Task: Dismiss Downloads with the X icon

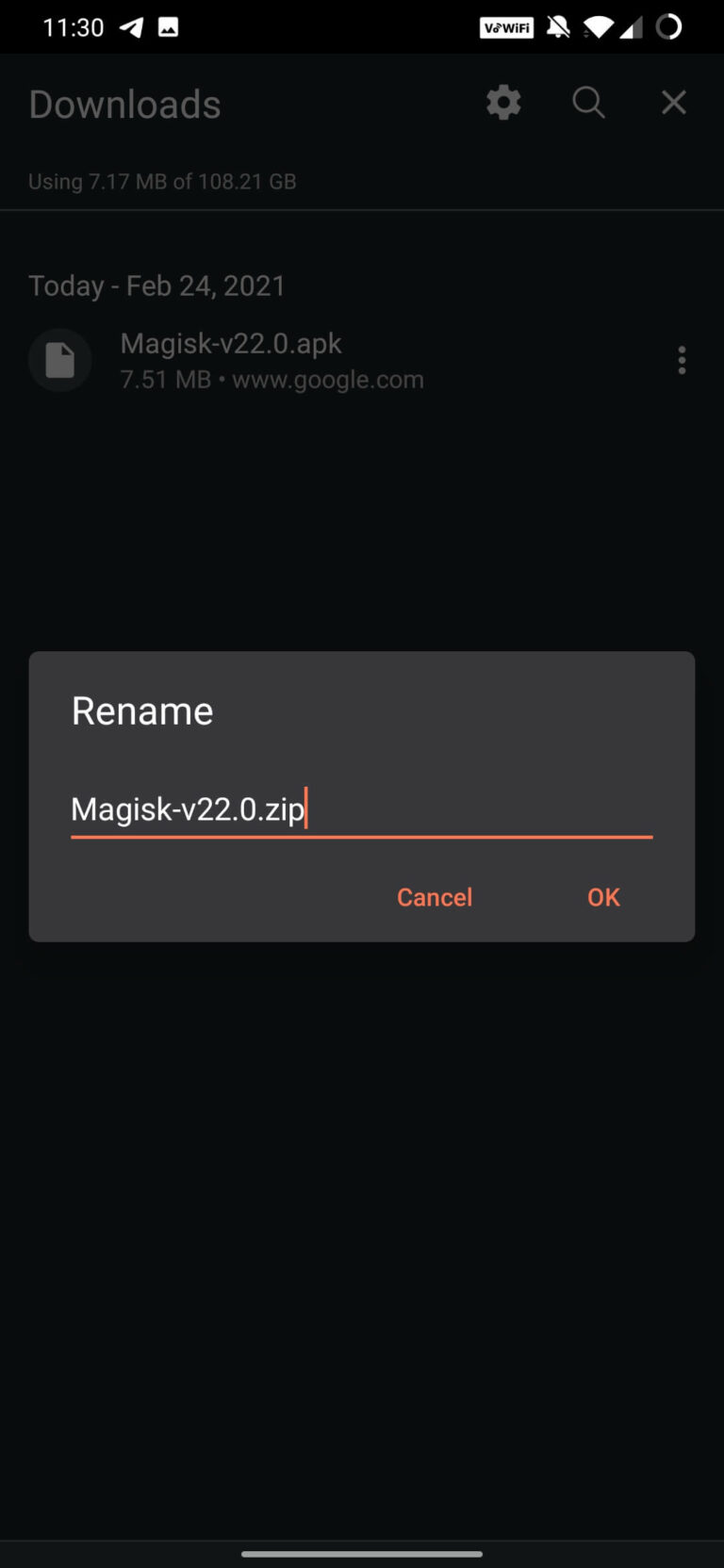Action: [x=673, y=102]
